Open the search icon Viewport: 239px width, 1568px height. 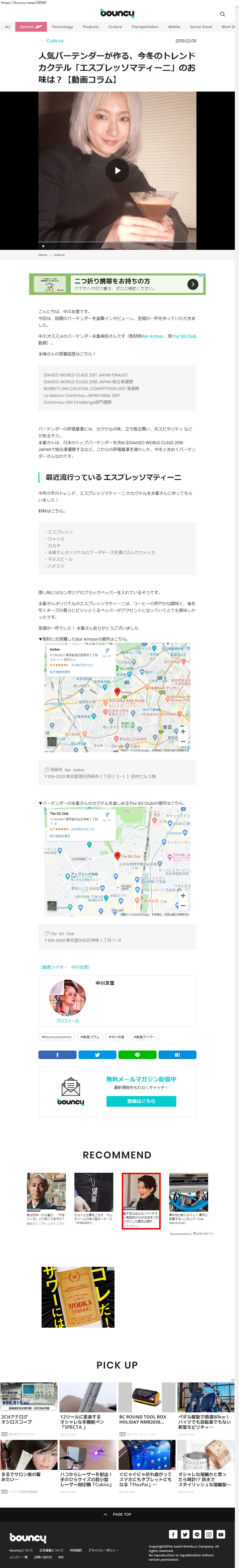(x=222, y=14)
